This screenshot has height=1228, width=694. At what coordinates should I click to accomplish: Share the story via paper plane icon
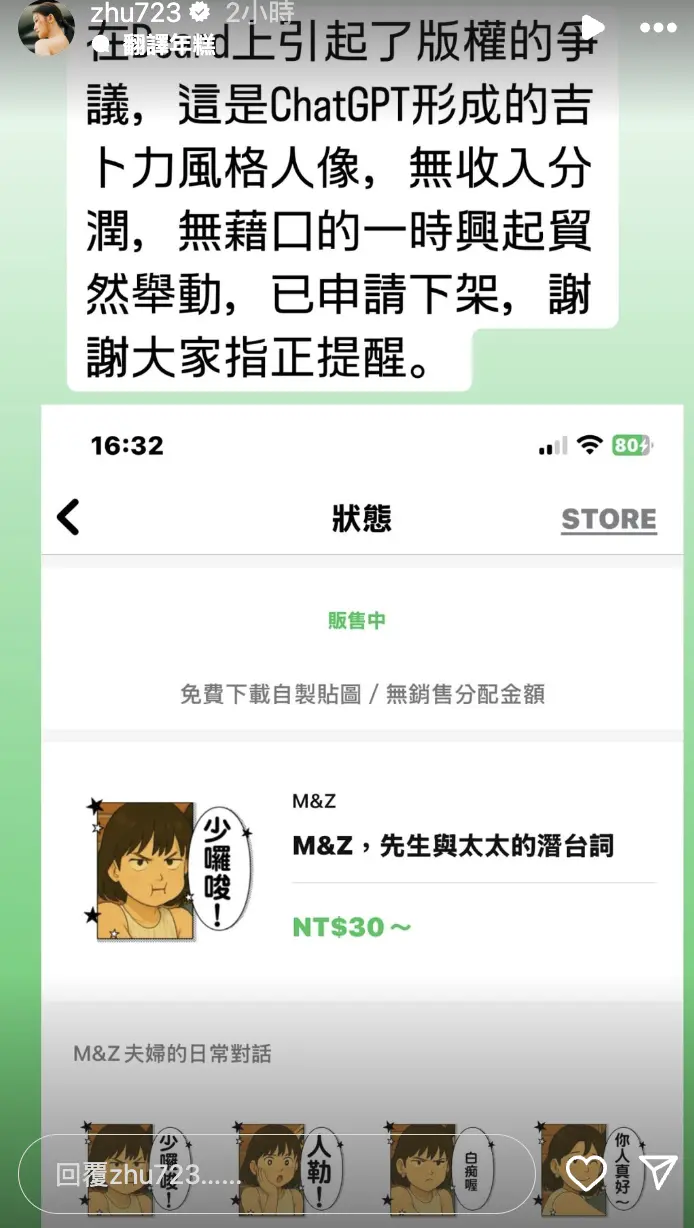tap(657, 1173)
